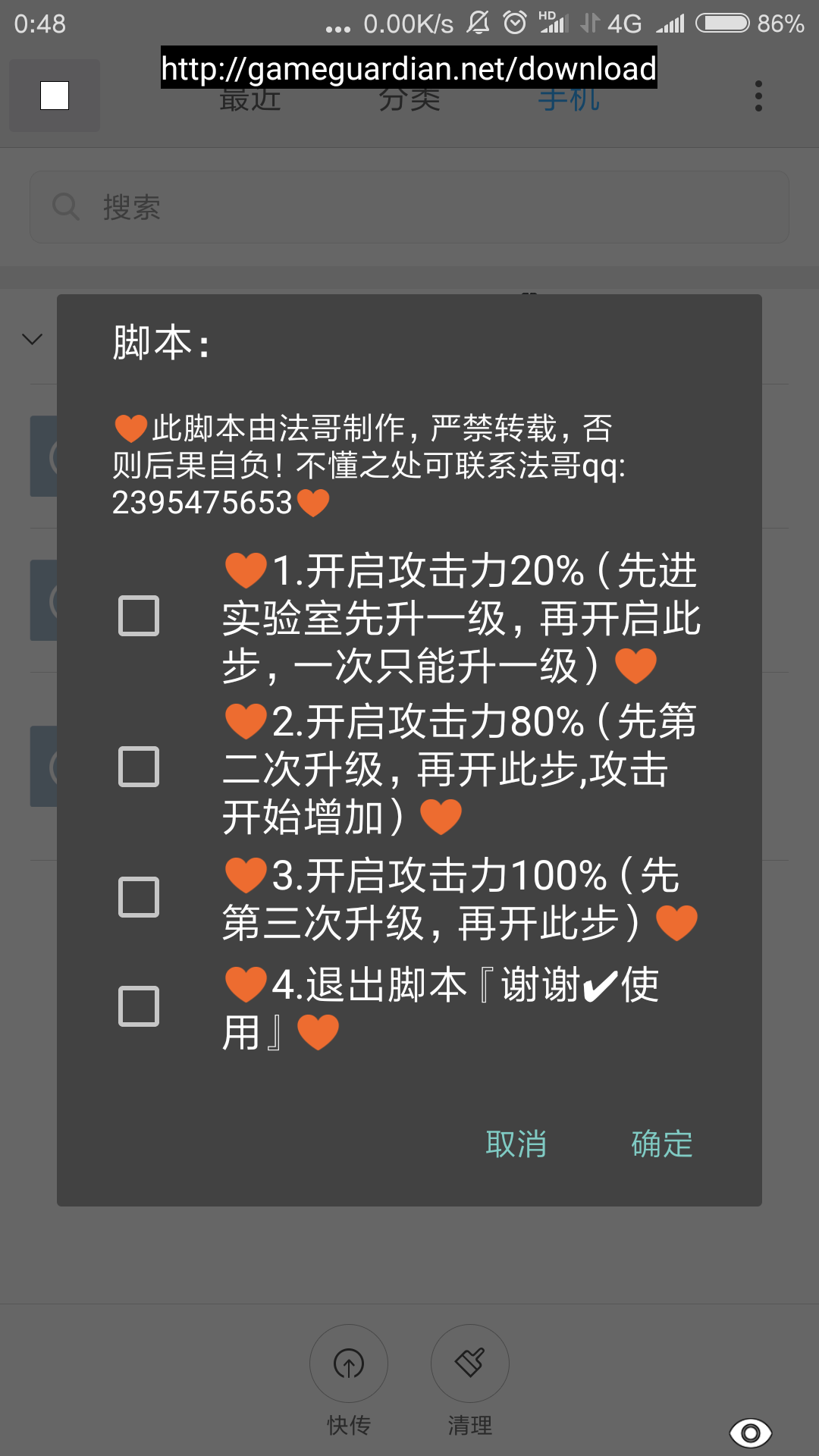
Task: Select option 4 退出脚本
Action: [139, 1006]
